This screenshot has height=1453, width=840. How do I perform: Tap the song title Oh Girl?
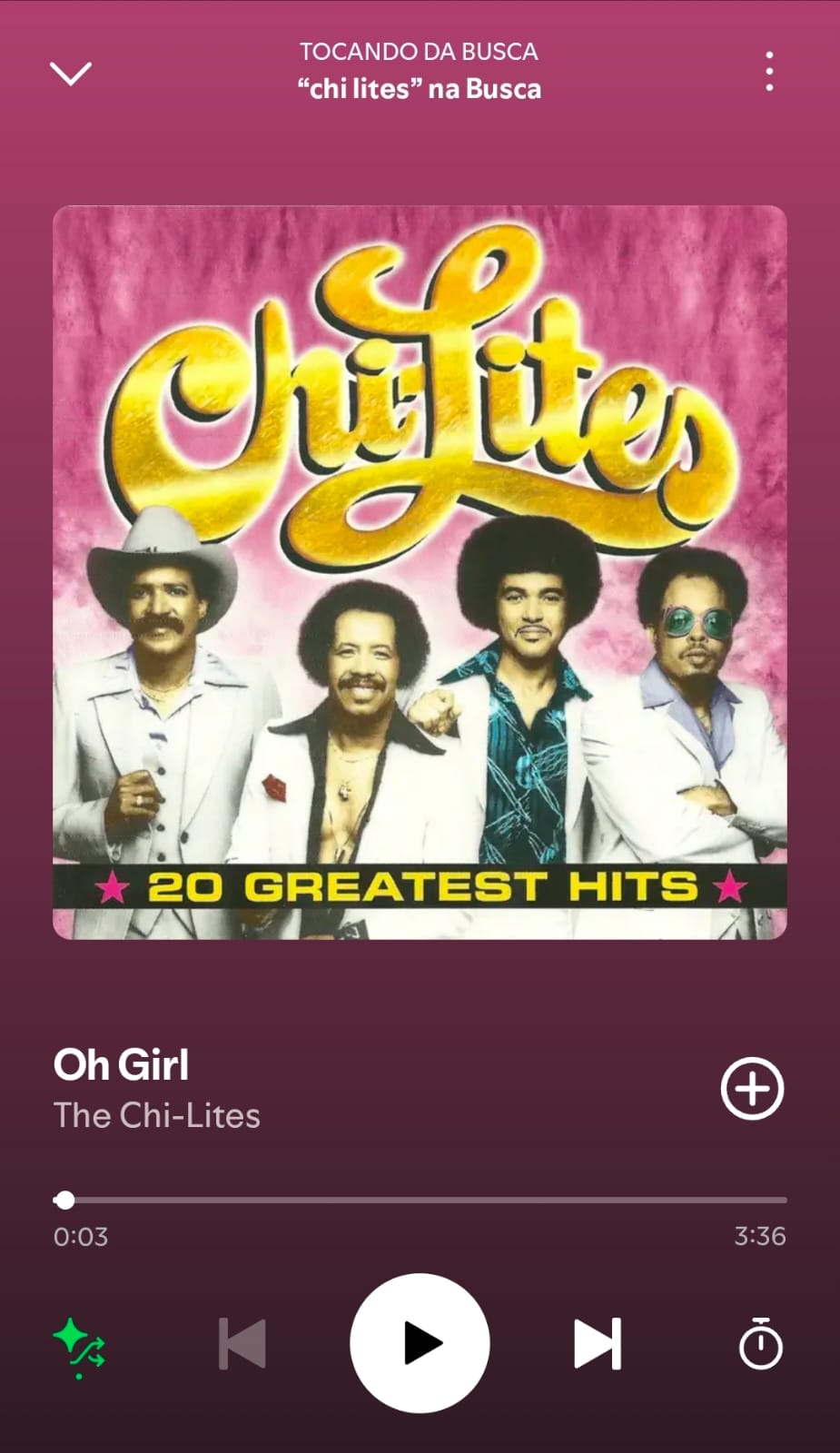121,1064
